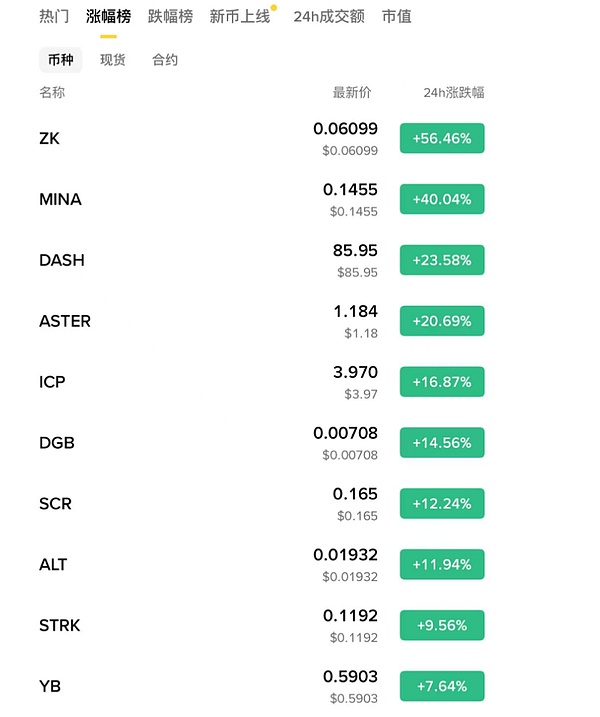
Task: Select the 现货 filter chip
Action: pos(113,60)
